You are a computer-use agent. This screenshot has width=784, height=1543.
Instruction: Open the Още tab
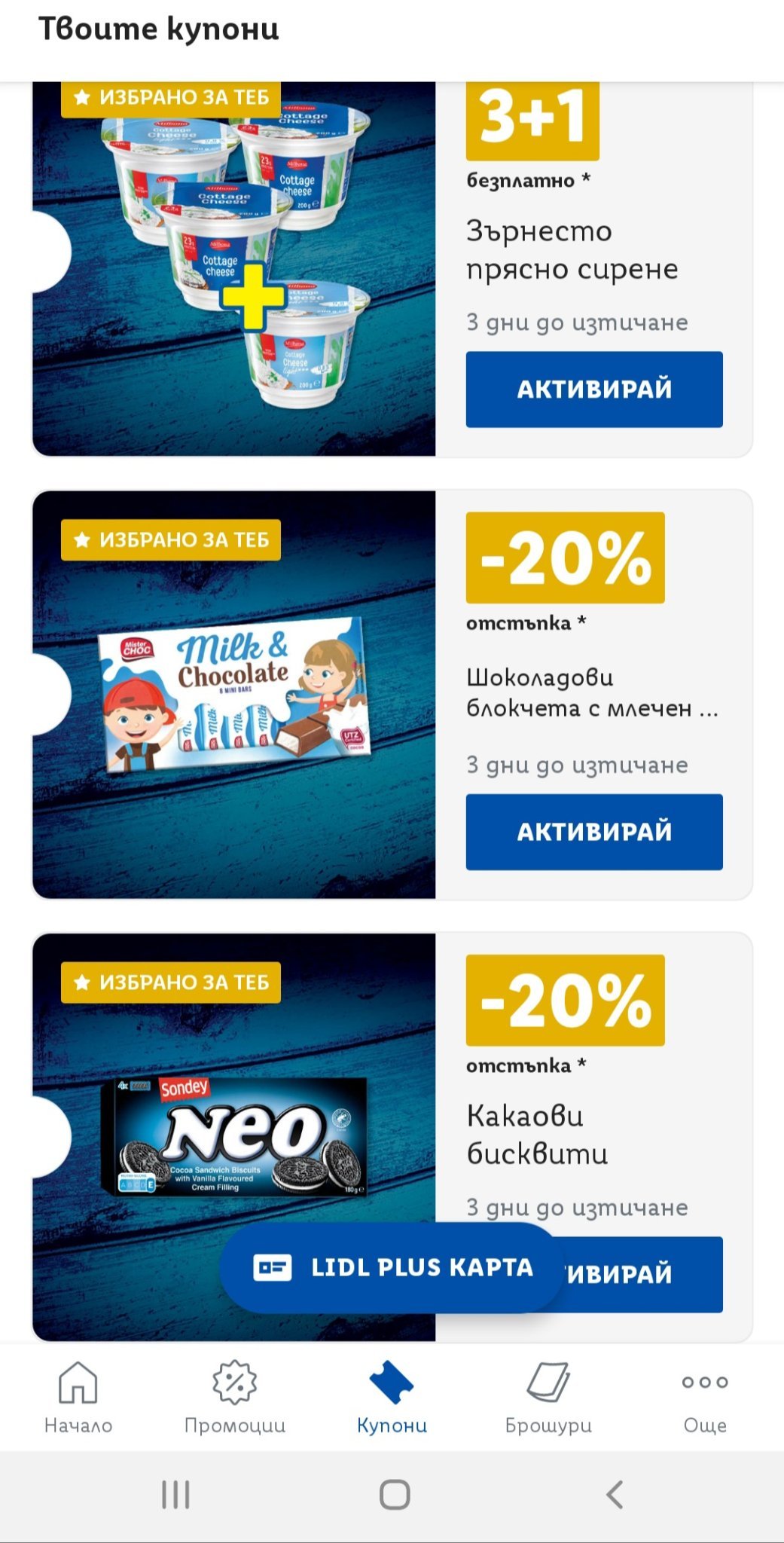point(705,1398)
